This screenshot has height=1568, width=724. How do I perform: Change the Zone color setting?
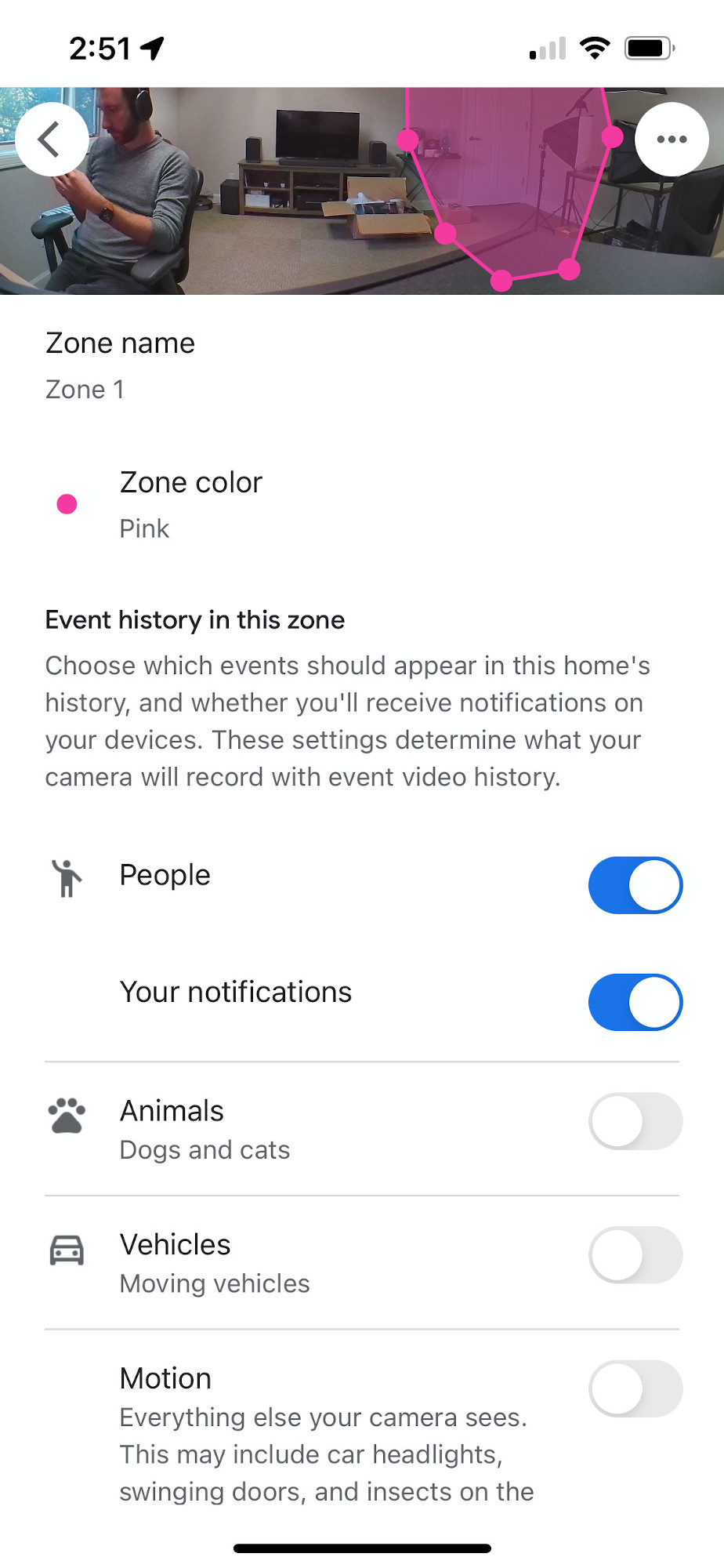coord(190,504)
